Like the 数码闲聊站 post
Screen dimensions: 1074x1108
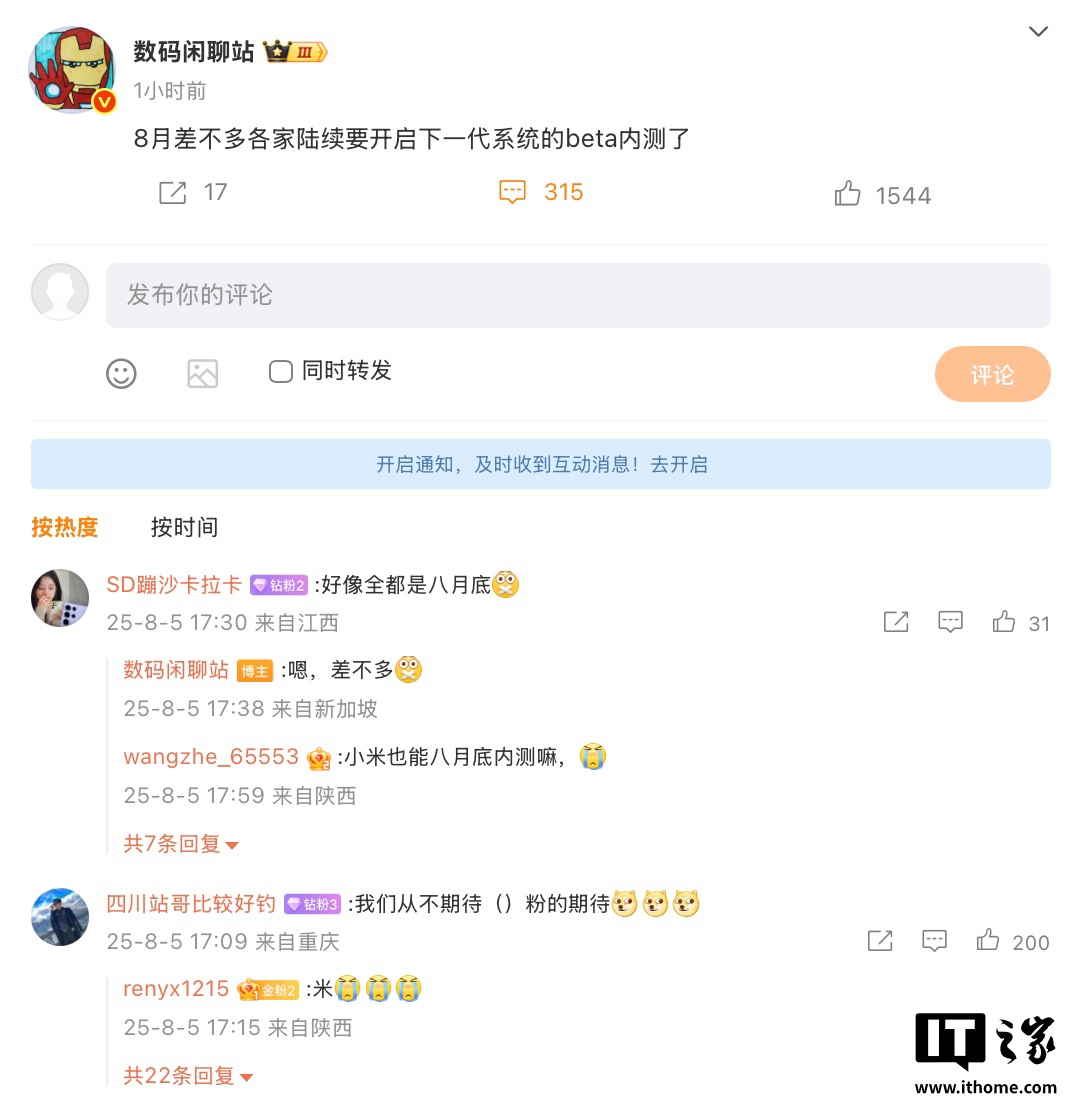click(x=848, y=194)
